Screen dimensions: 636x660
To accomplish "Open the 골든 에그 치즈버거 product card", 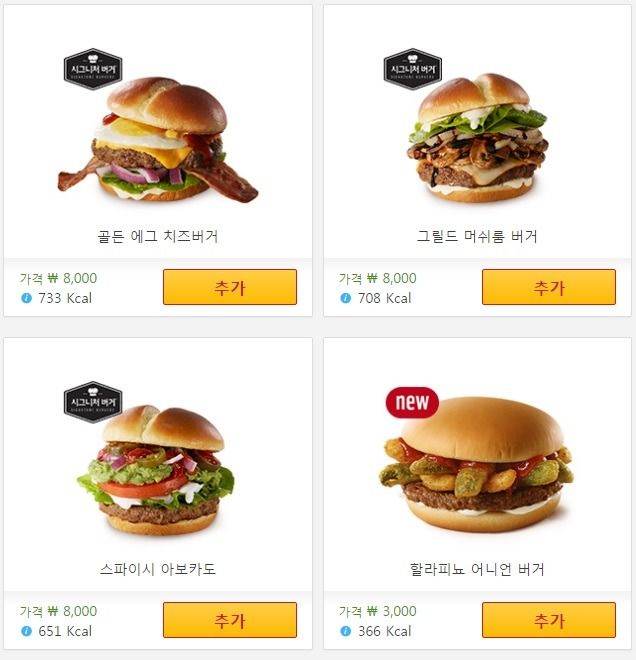I will (x=157, y=140).
